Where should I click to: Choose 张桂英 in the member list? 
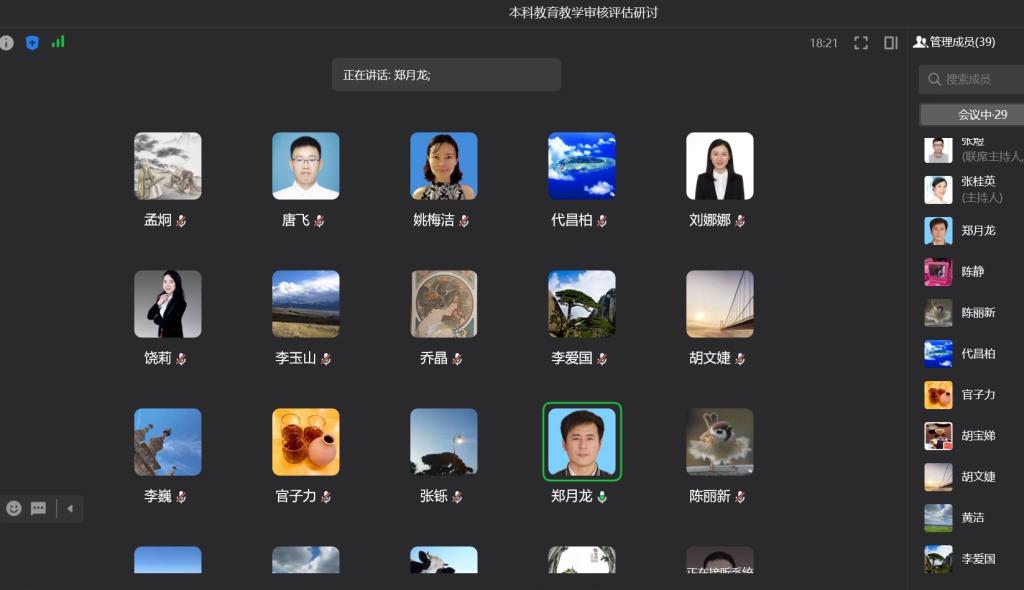tap(977, 189)
